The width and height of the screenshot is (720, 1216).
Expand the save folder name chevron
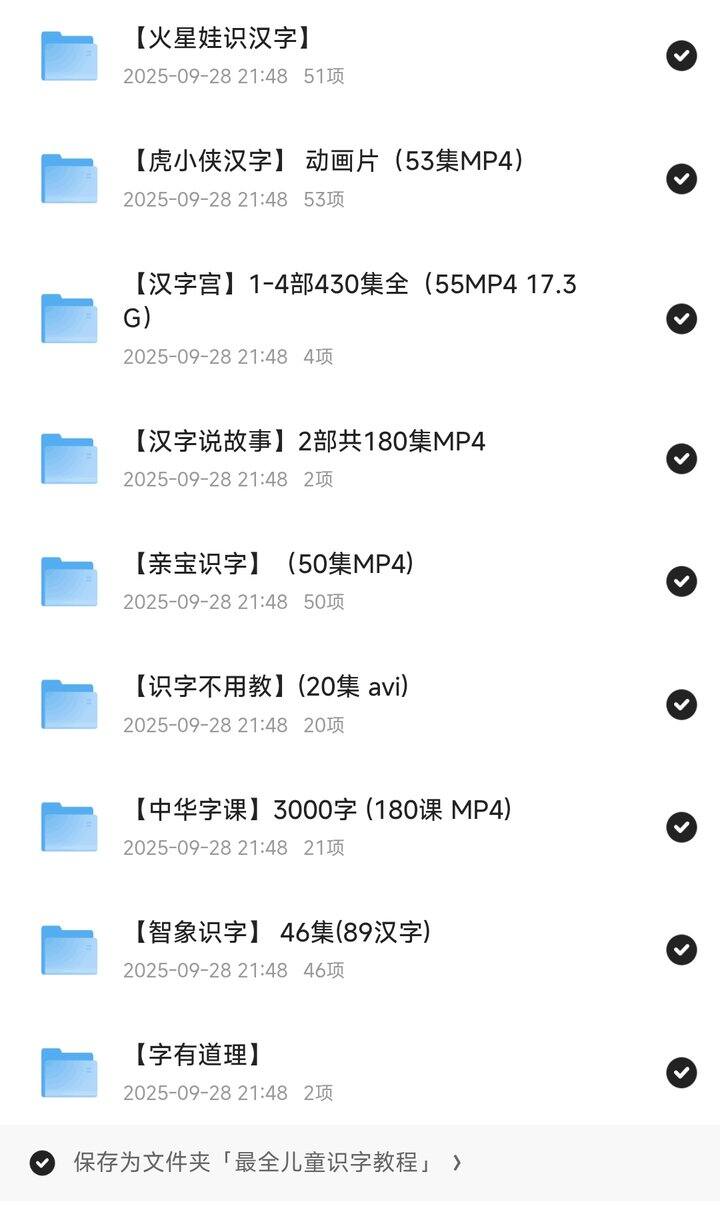458,1163
